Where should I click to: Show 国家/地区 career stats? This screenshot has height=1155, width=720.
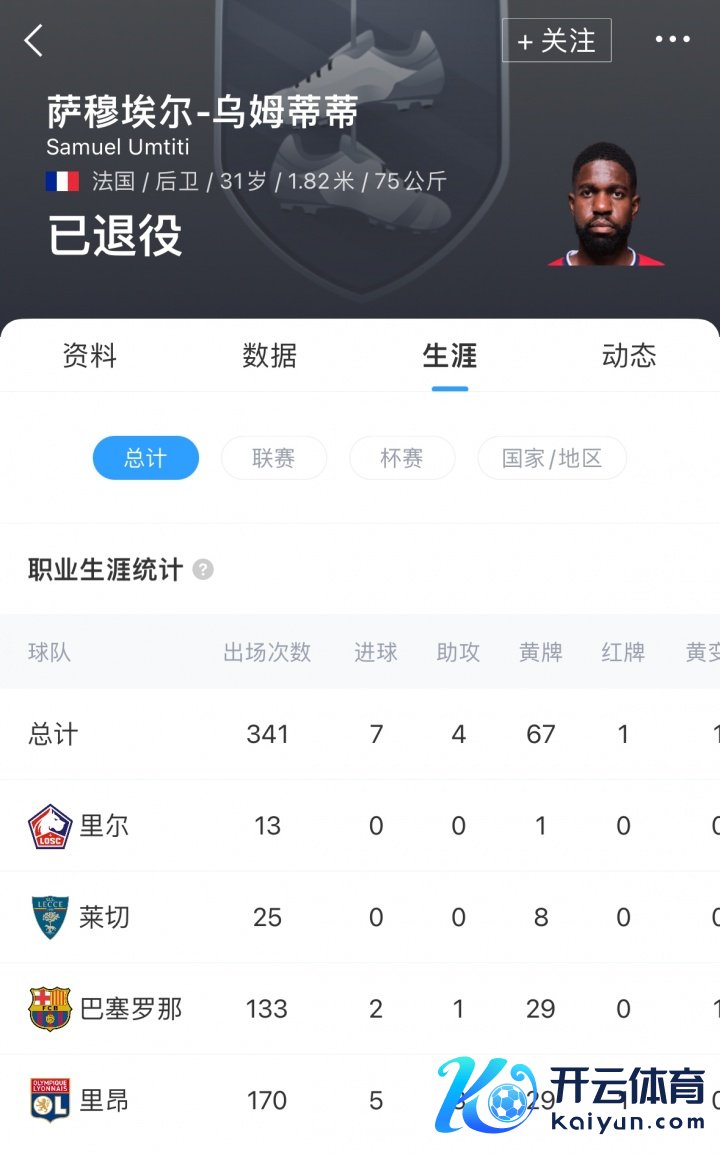552,458
